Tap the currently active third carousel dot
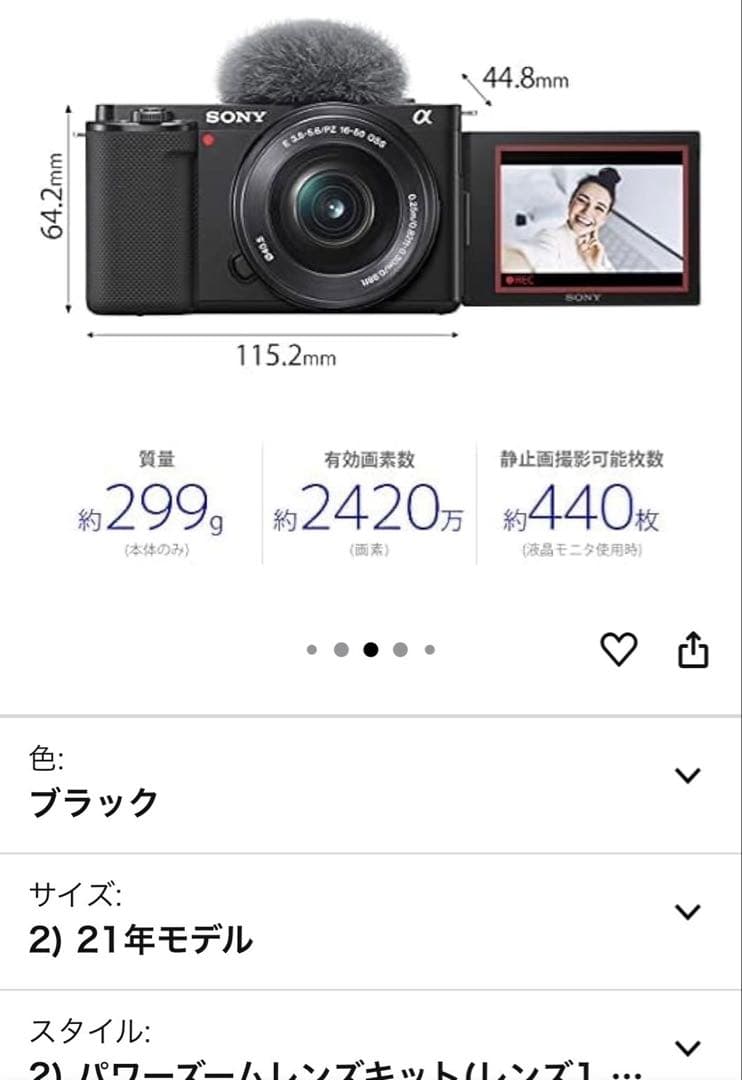Screen dimensions: 742x1080 pyautogui.click(x=369, y=648)
